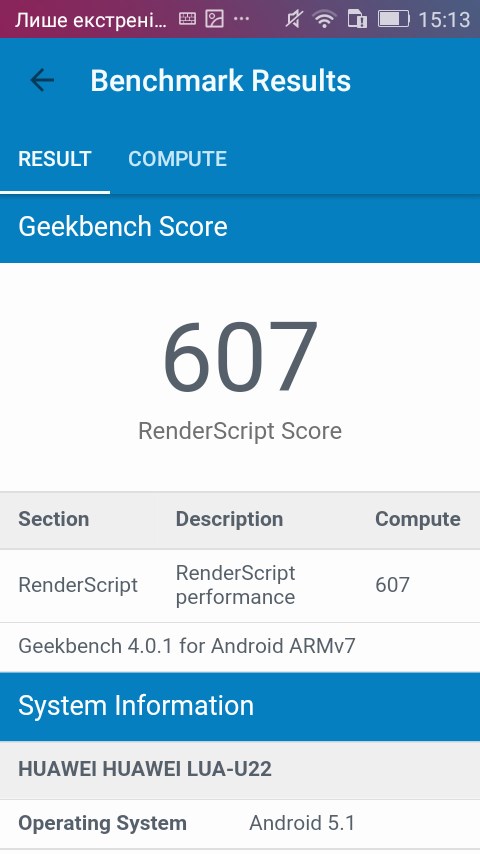Select the RESULT tab
The height and width of the screenshot is (854, 480).
coord(54,158)
